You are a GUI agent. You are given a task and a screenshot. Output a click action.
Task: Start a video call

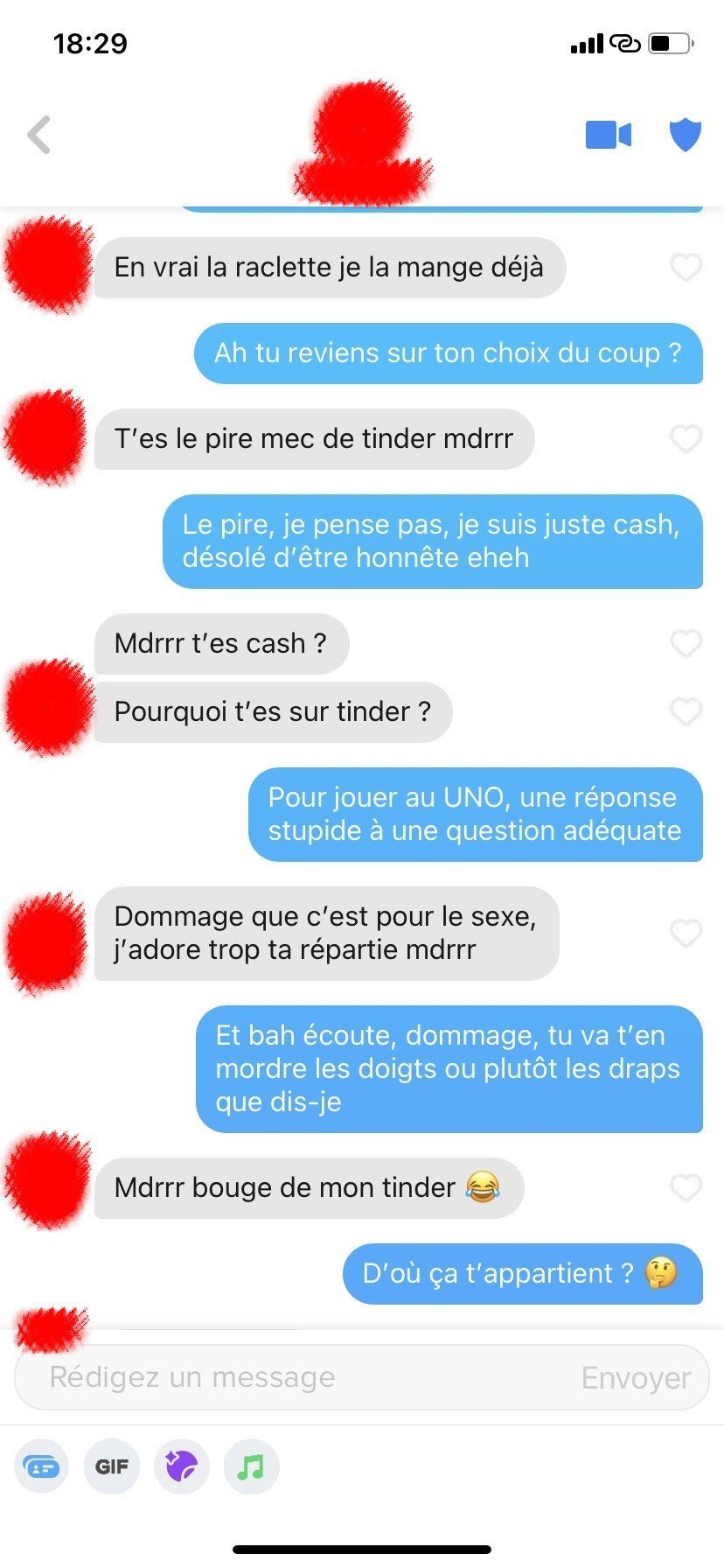[609, 135]
